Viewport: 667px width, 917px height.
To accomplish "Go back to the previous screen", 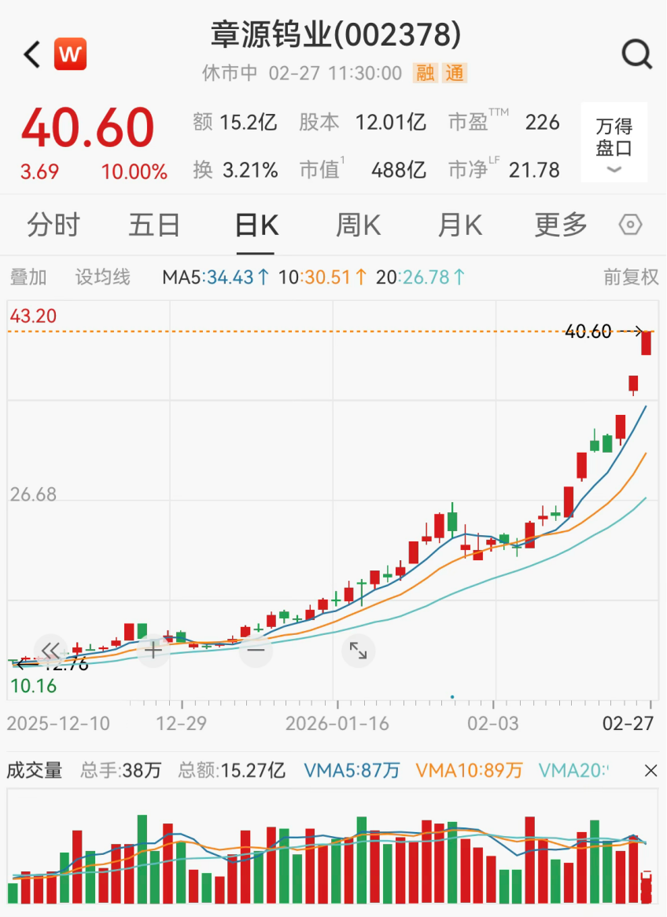I will [x=32, y=54].
